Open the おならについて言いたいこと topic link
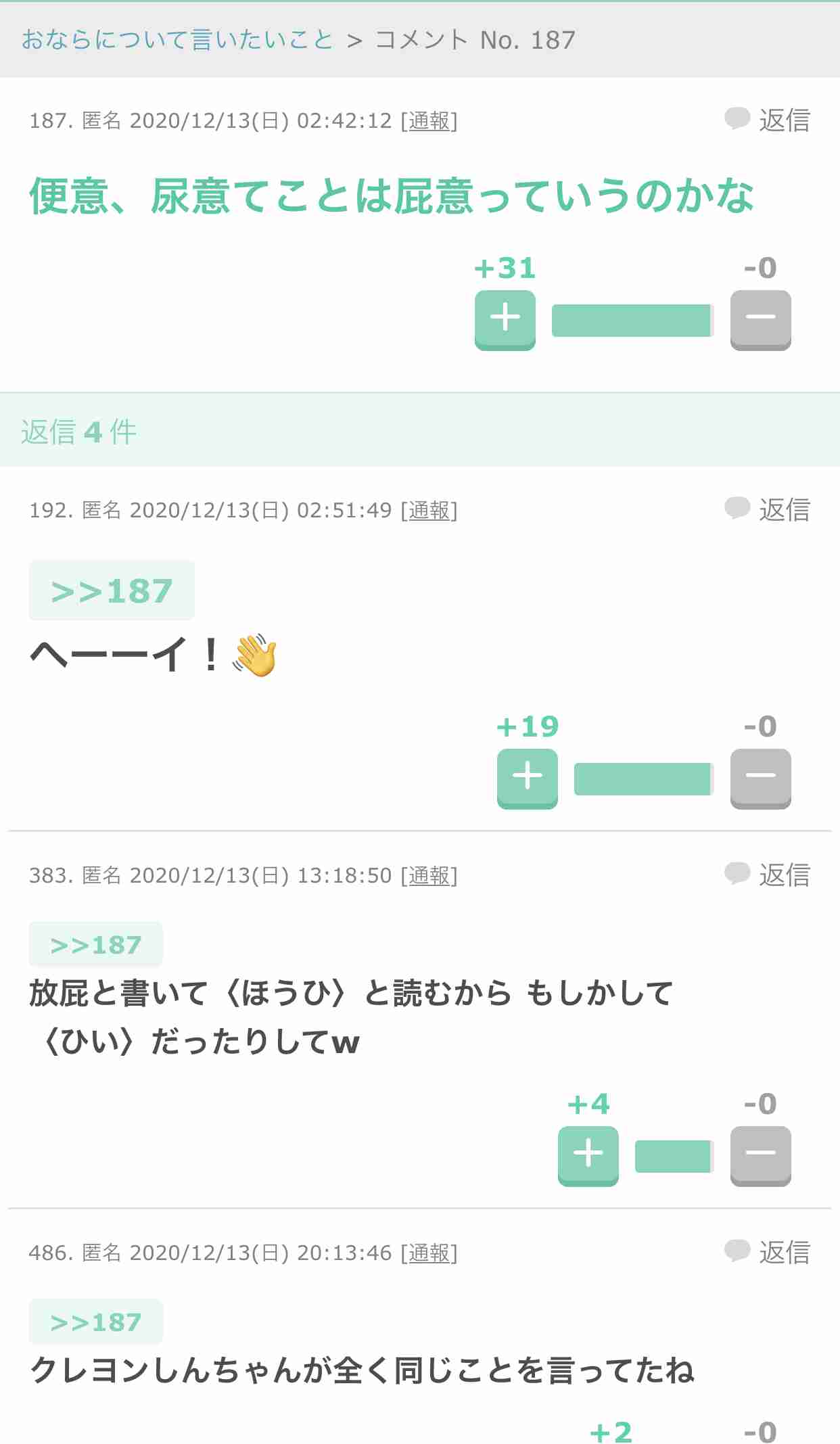 177,40
